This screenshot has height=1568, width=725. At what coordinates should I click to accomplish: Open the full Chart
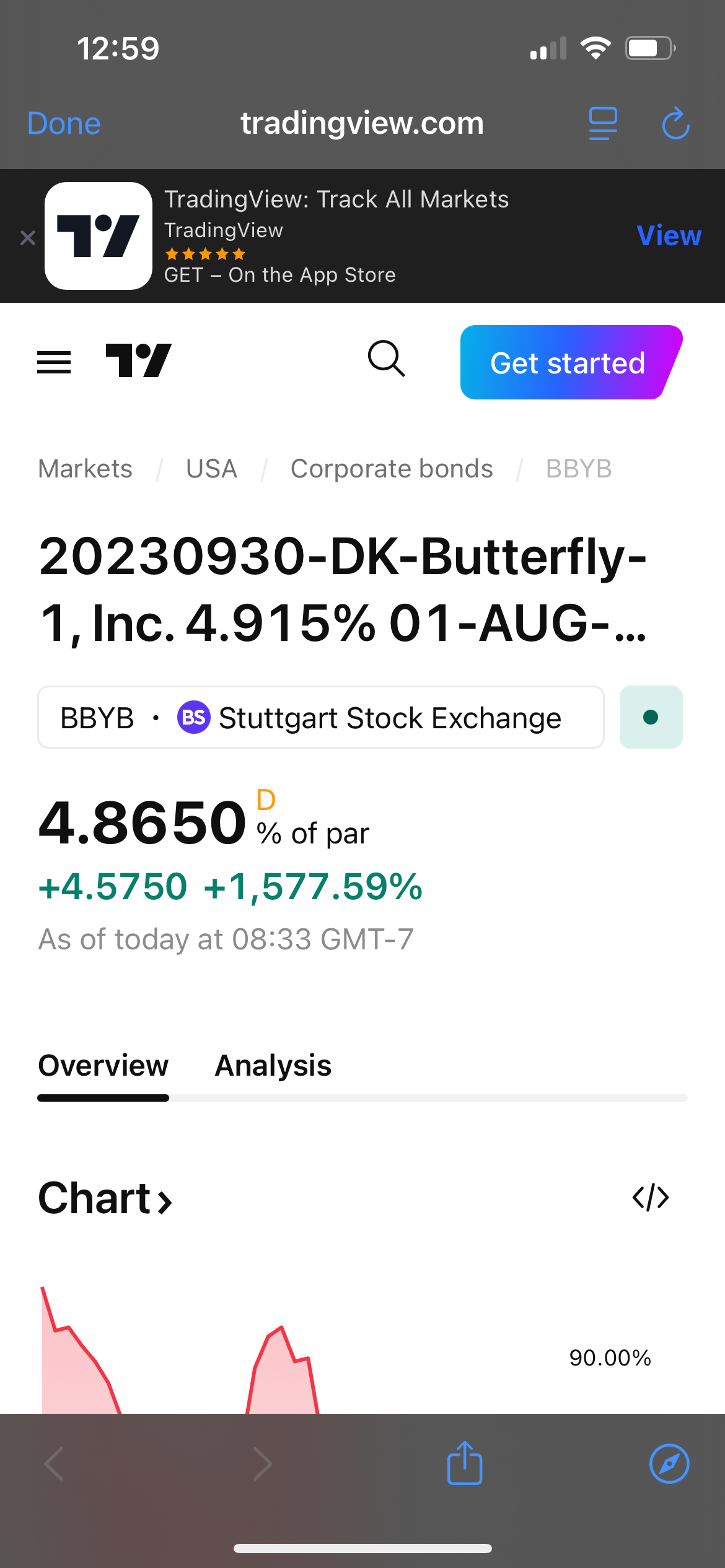coord(105,1198)
